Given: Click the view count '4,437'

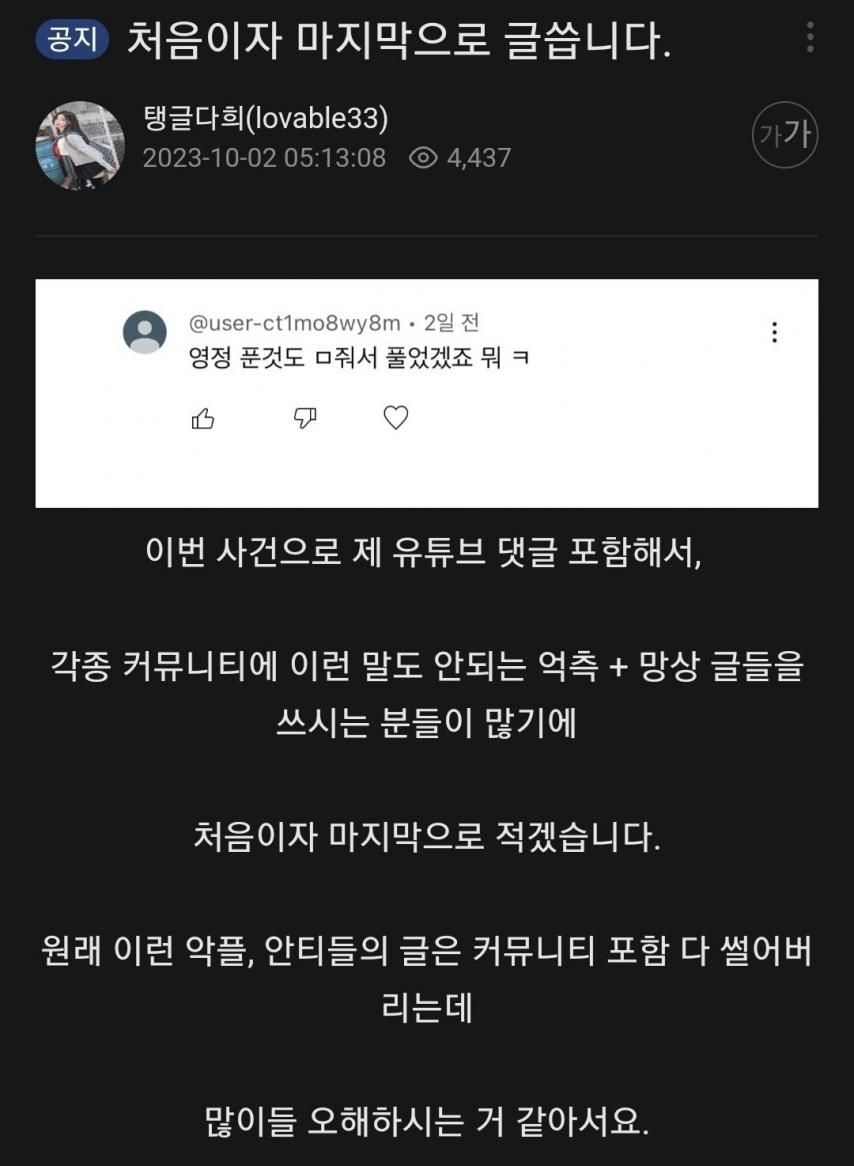Looking at the screenshot, I should coord(478,157).
